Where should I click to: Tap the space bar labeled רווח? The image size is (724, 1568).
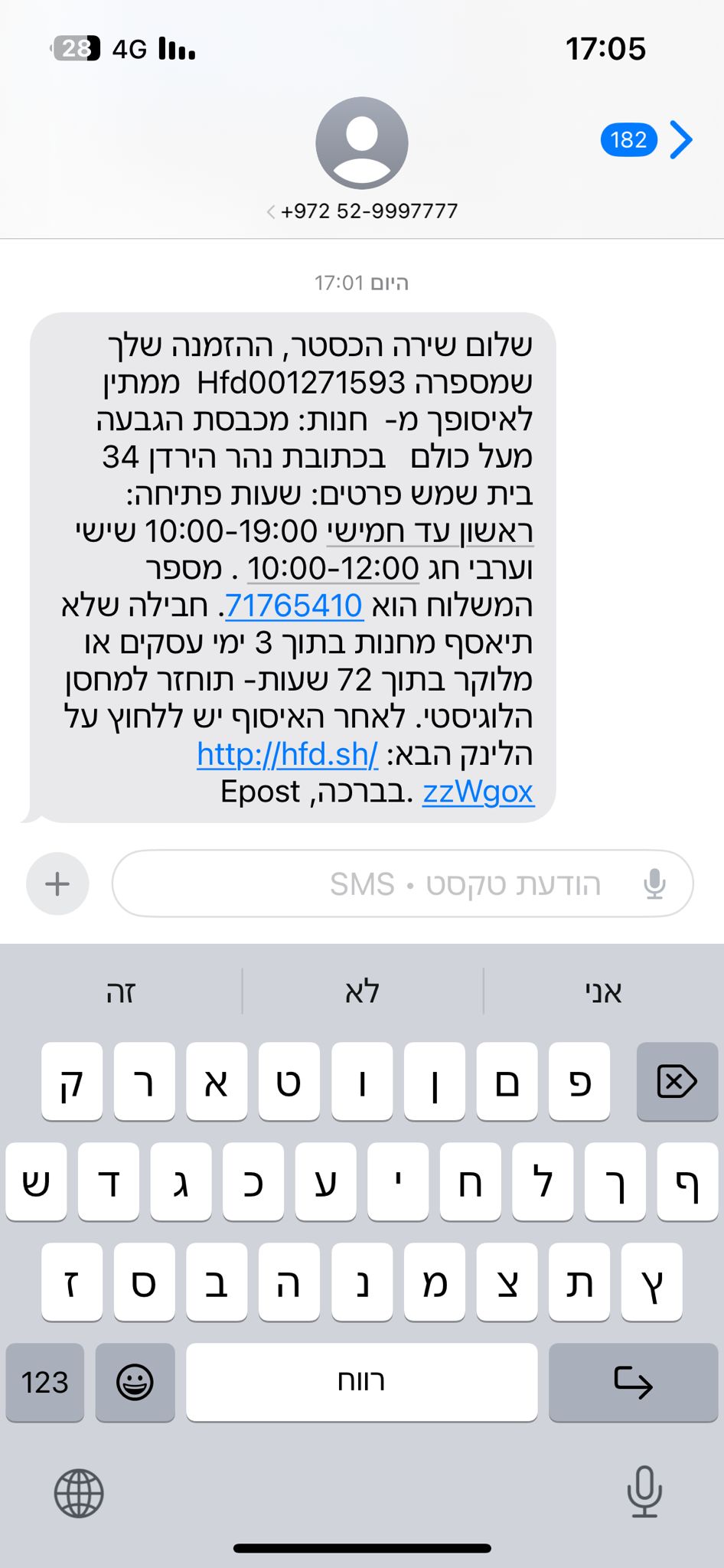pos(361,1382)
